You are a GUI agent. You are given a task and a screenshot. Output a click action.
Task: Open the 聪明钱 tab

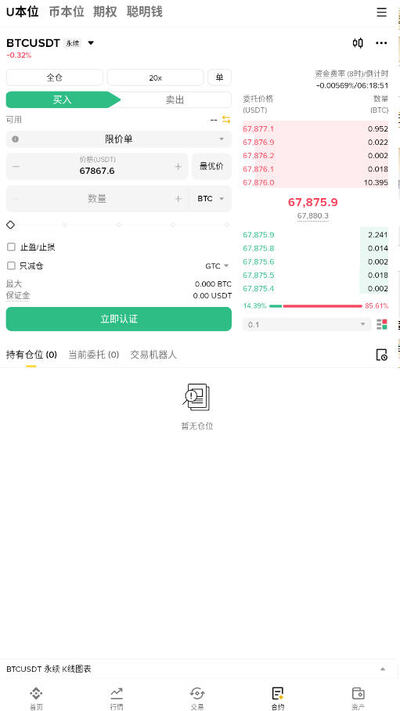click(x=145, y=12)
